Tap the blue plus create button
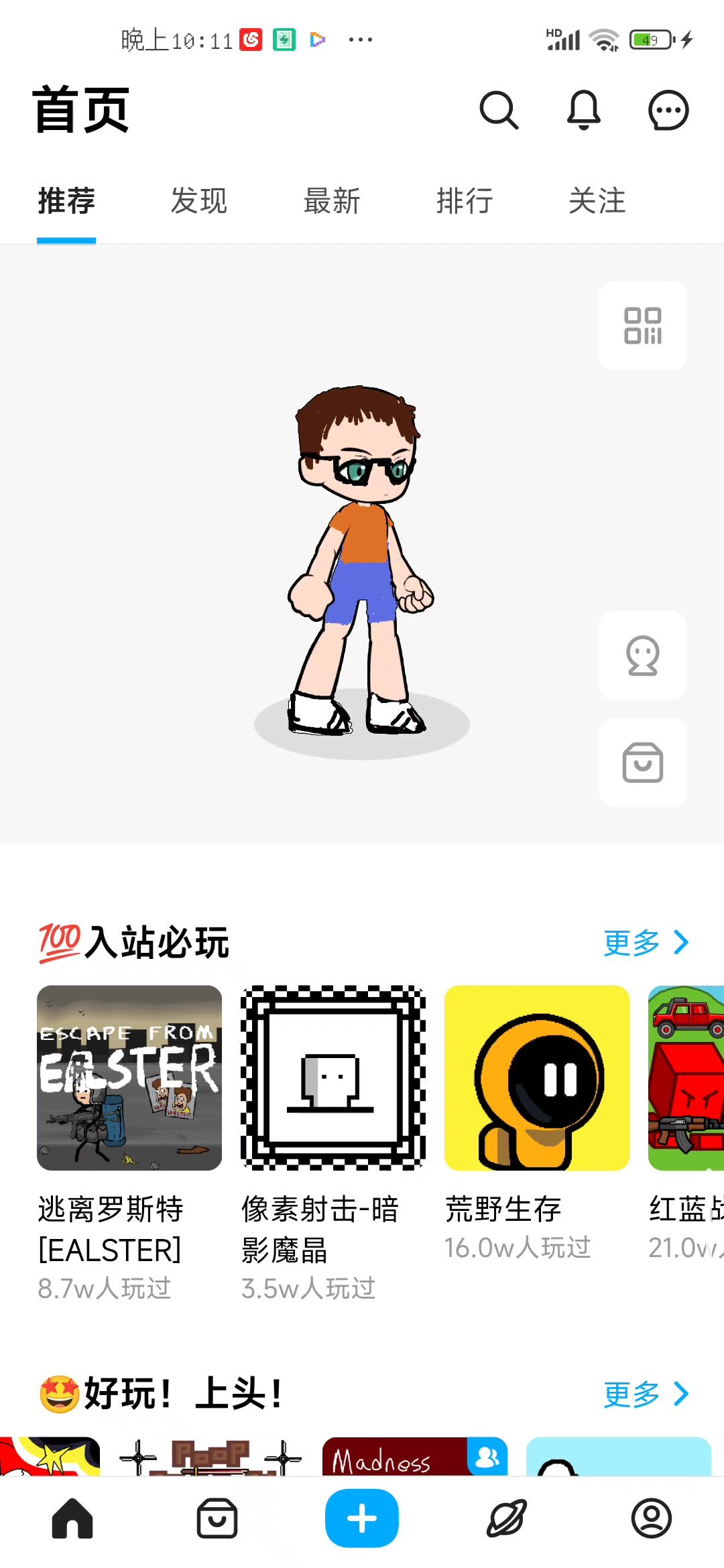The width and height of the screenshot is (724, 1568). point(362,1518)
